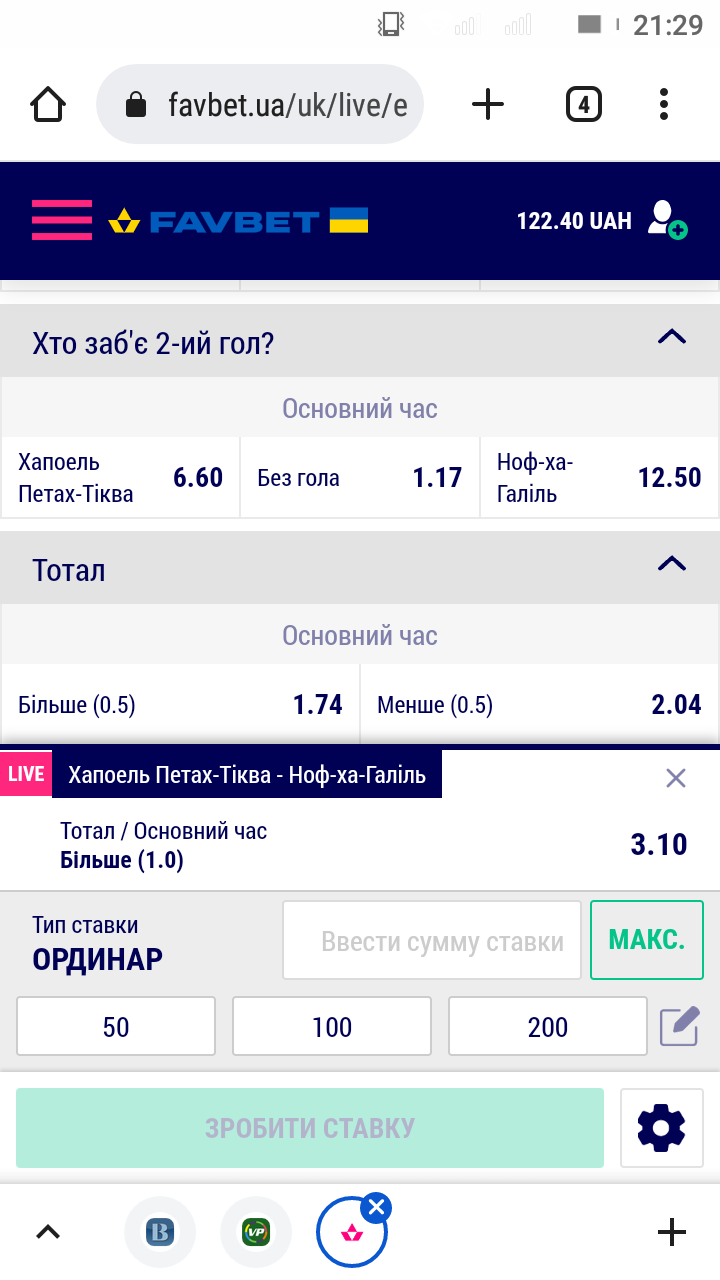This screenshot has width=720, height=1280.
Task: Bet on Більше (0.5) at 1.74
Action: [x=180, y=704]
